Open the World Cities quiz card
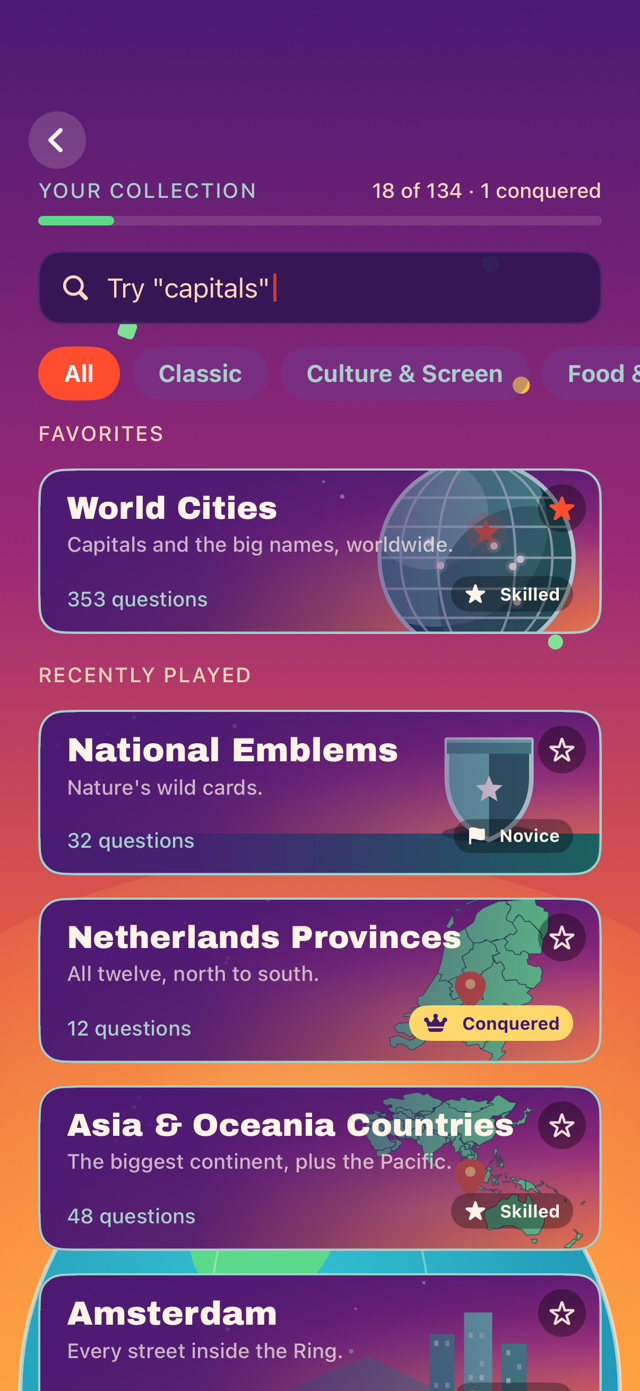This screenshot has height=1391, width=640. click(320, 551)
